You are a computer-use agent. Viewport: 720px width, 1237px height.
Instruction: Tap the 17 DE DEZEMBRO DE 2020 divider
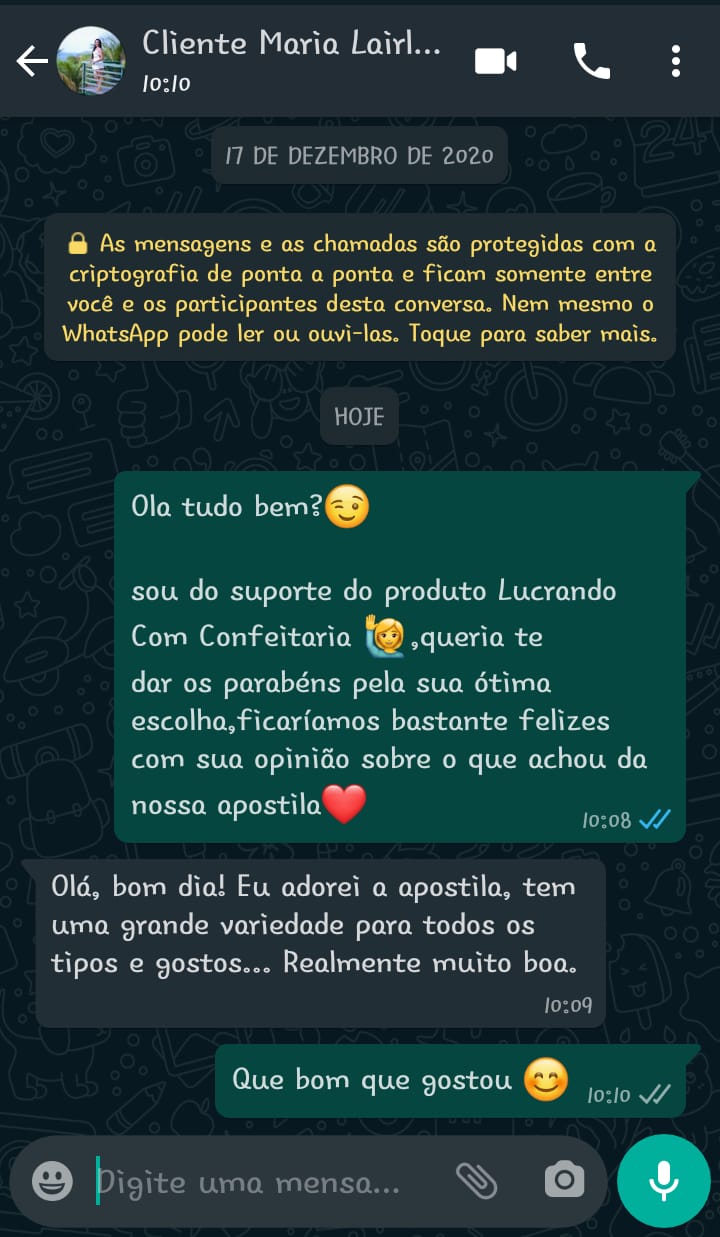click(359, 155)
